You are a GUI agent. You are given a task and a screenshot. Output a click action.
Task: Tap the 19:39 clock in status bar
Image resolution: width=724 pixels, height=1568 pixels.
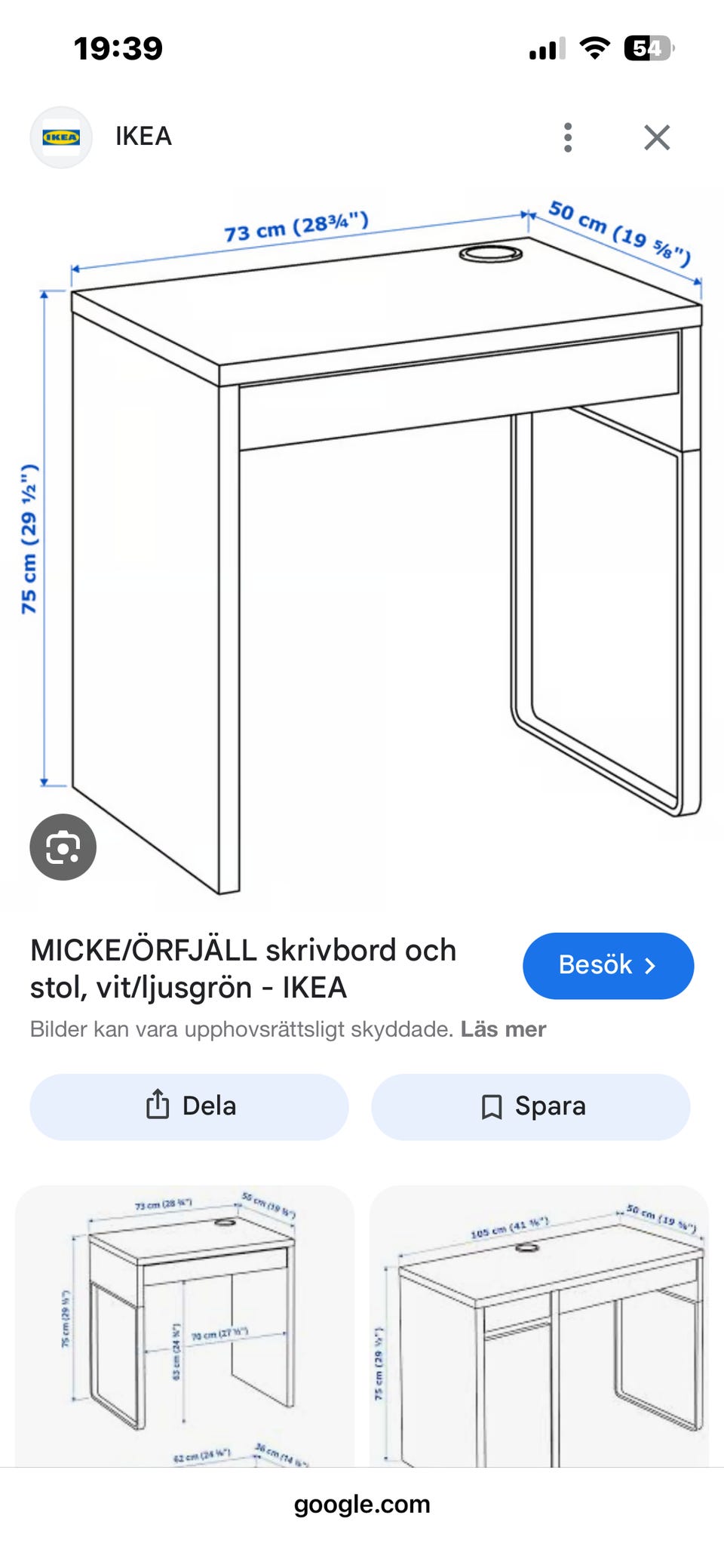pos(117,47)
